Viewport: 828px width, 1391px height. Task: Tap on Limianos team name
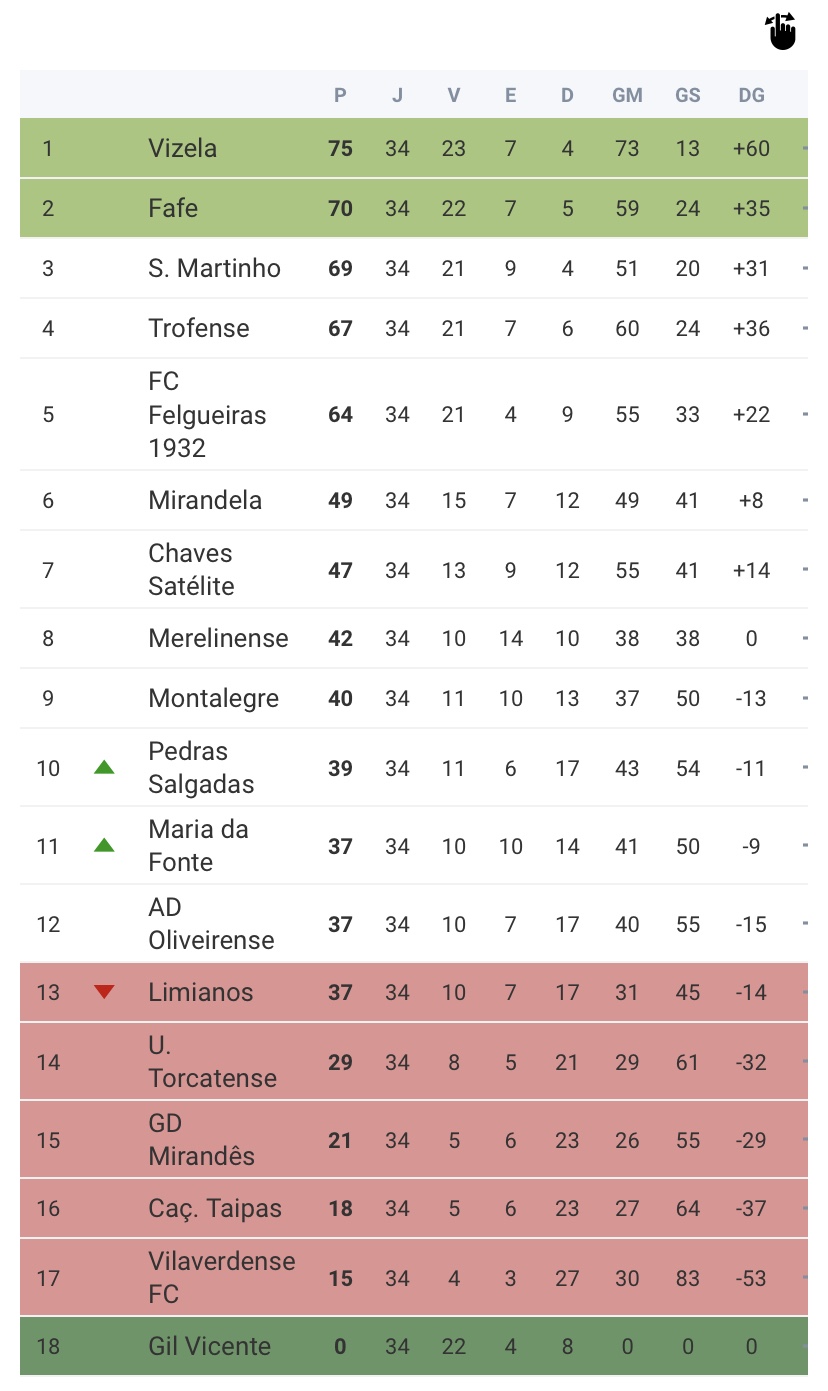click(x=201, y=992)
